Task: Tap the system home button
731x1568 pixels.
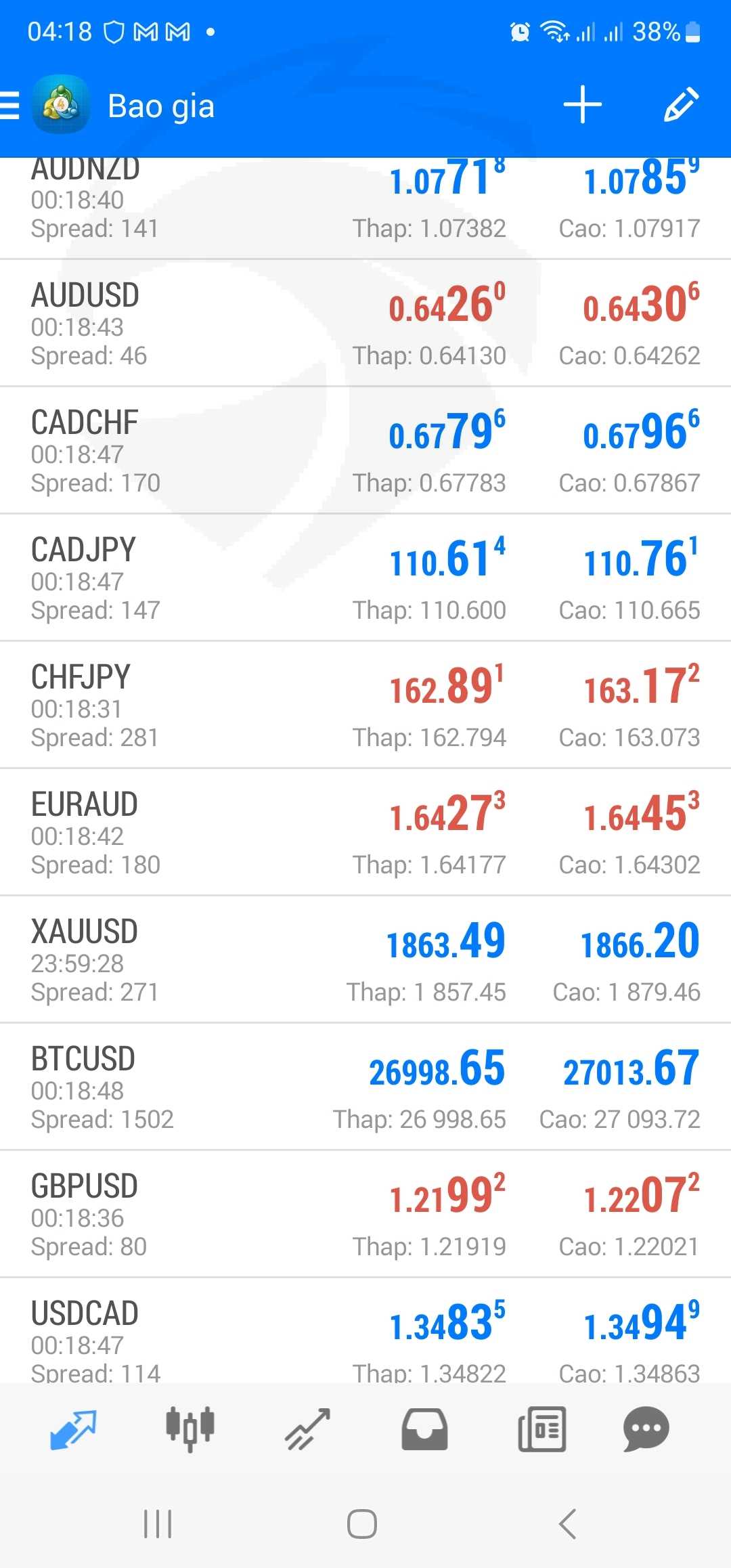Action: [x=362, y=1524]
